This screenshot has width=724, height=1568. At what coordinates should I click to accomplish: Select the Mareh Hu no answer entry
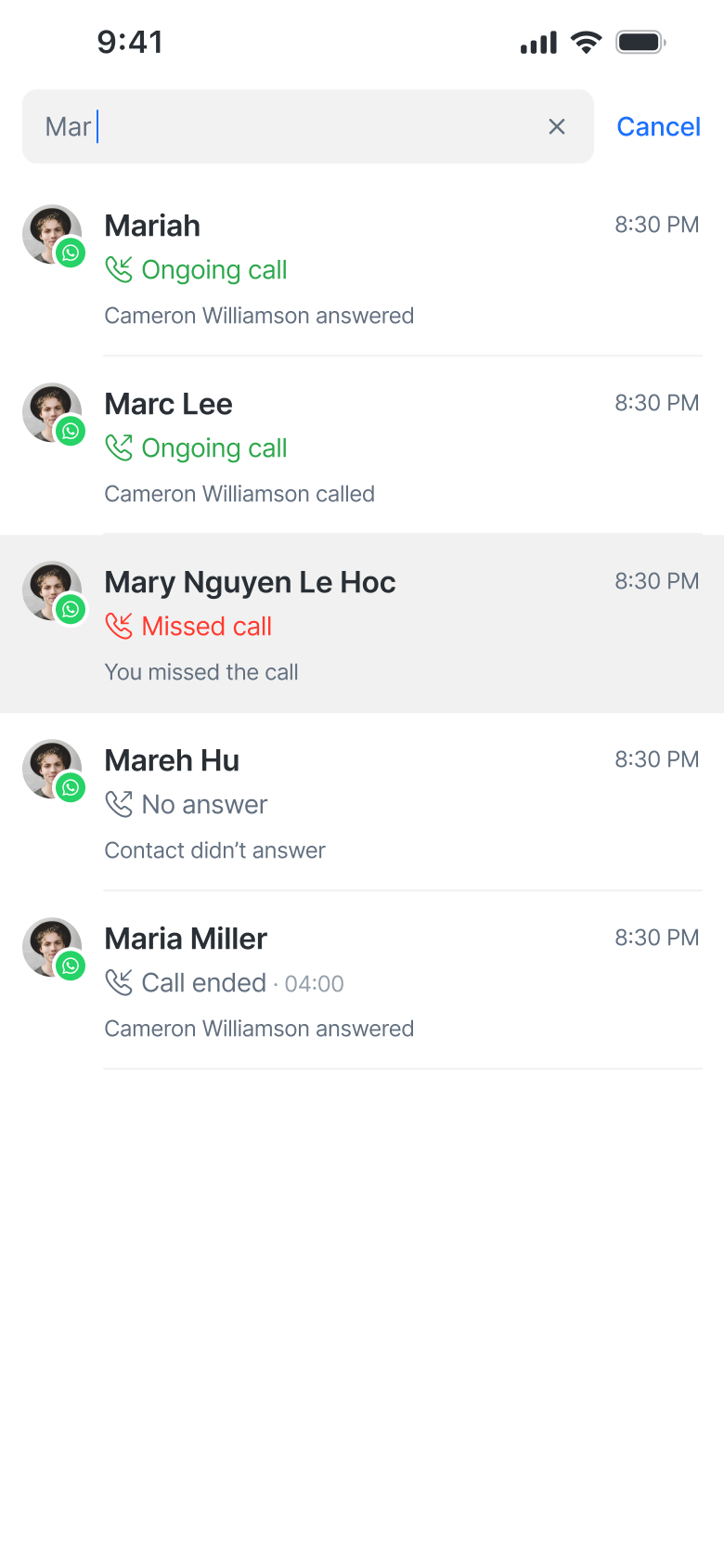[x=362, y=803]
